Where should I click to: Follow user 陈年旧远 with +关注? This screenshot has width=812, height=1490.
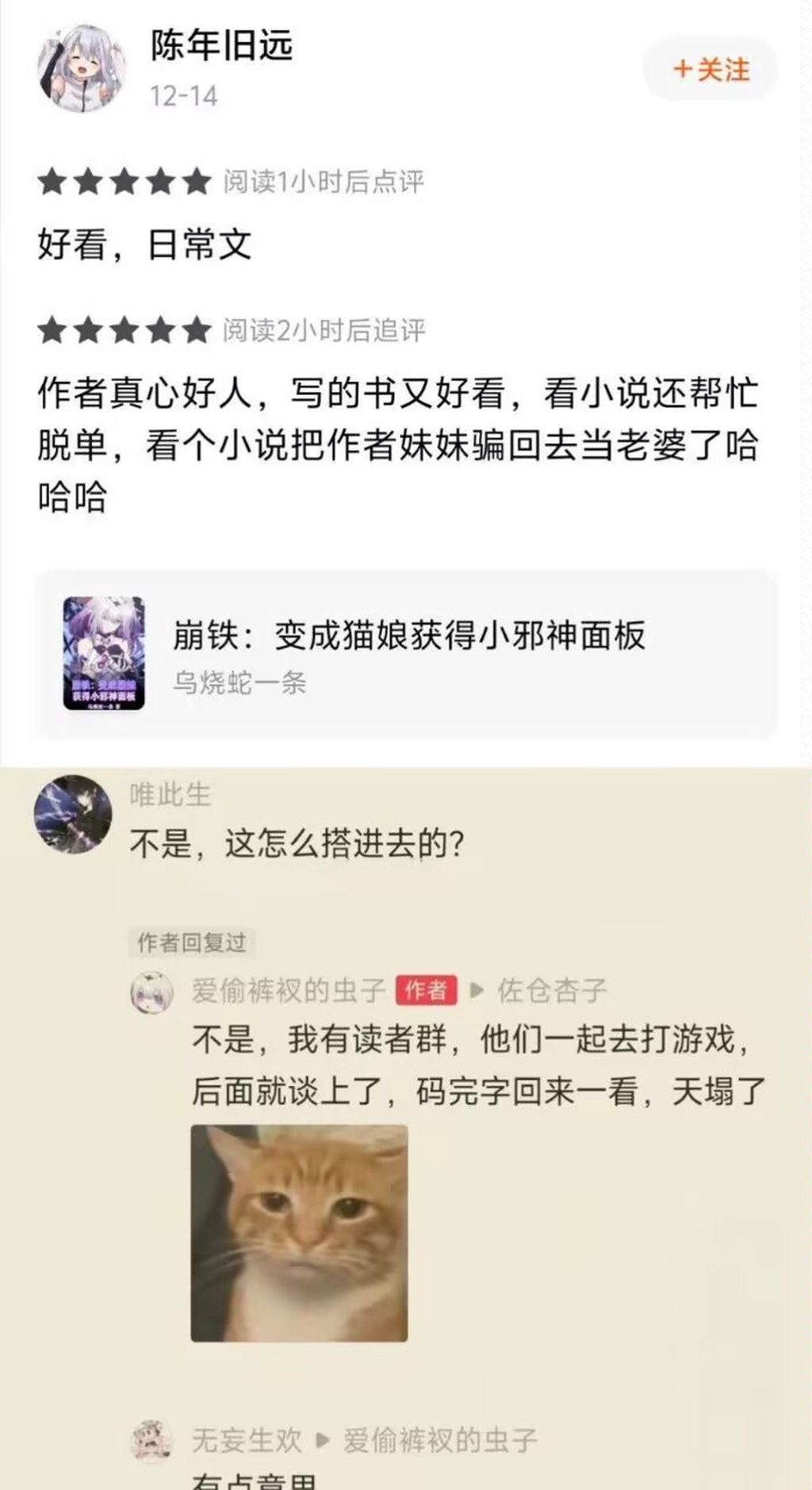(x=710, y=70)
